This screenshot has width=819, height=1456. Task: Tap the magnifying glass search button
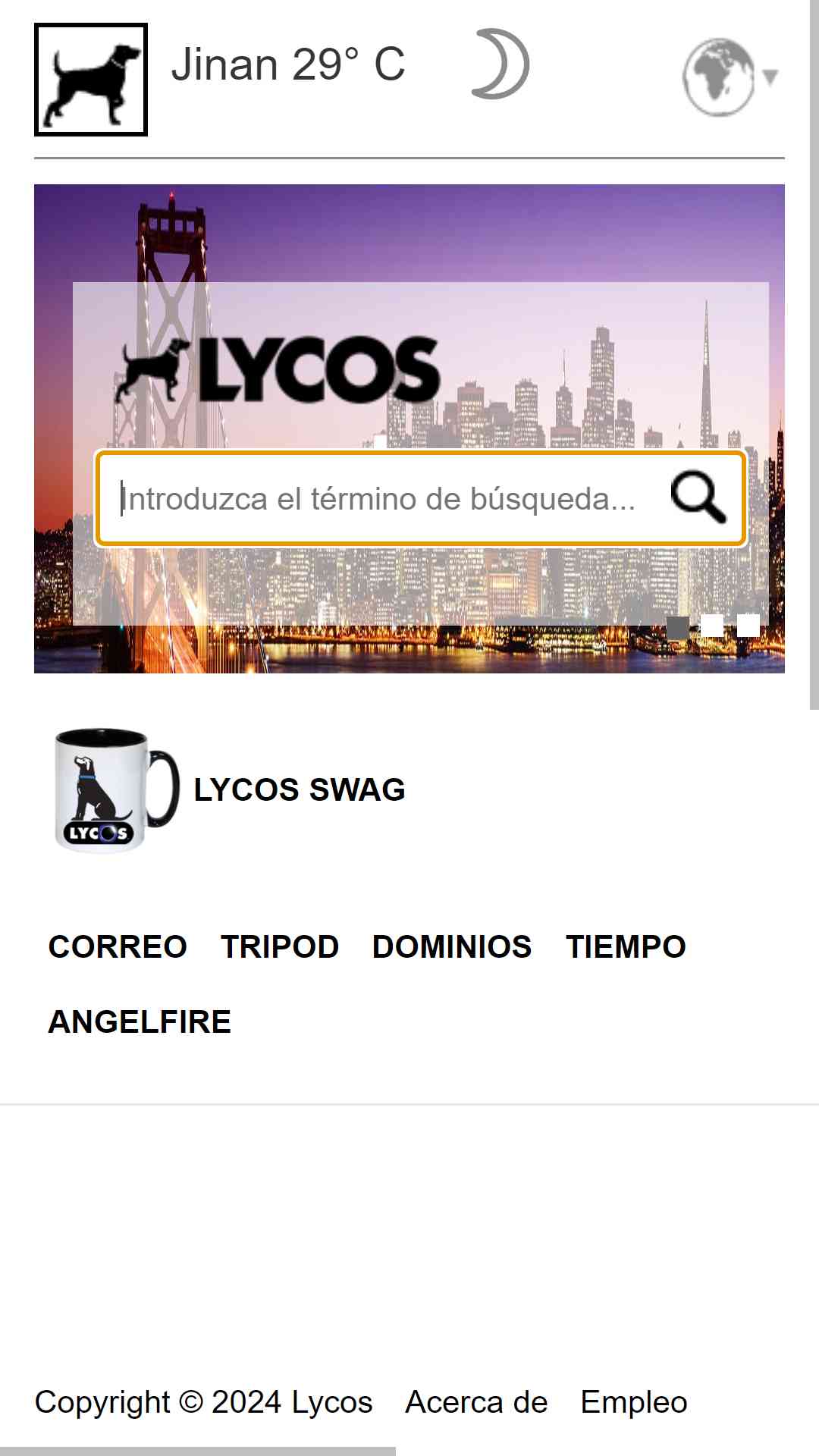point(698,497)
